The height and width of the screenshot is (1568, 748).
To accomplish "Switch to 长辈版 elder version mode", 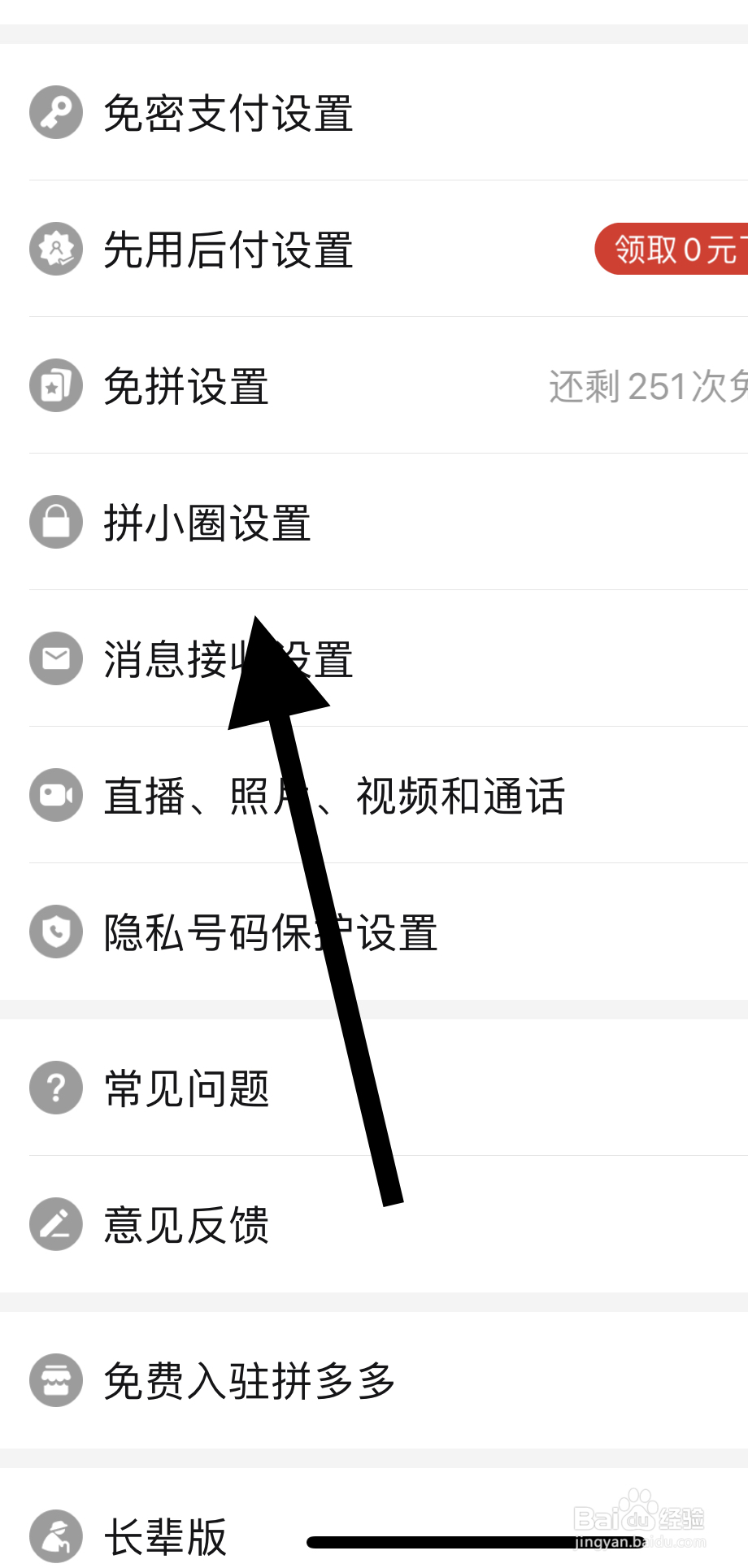I will pos(167,1535).
